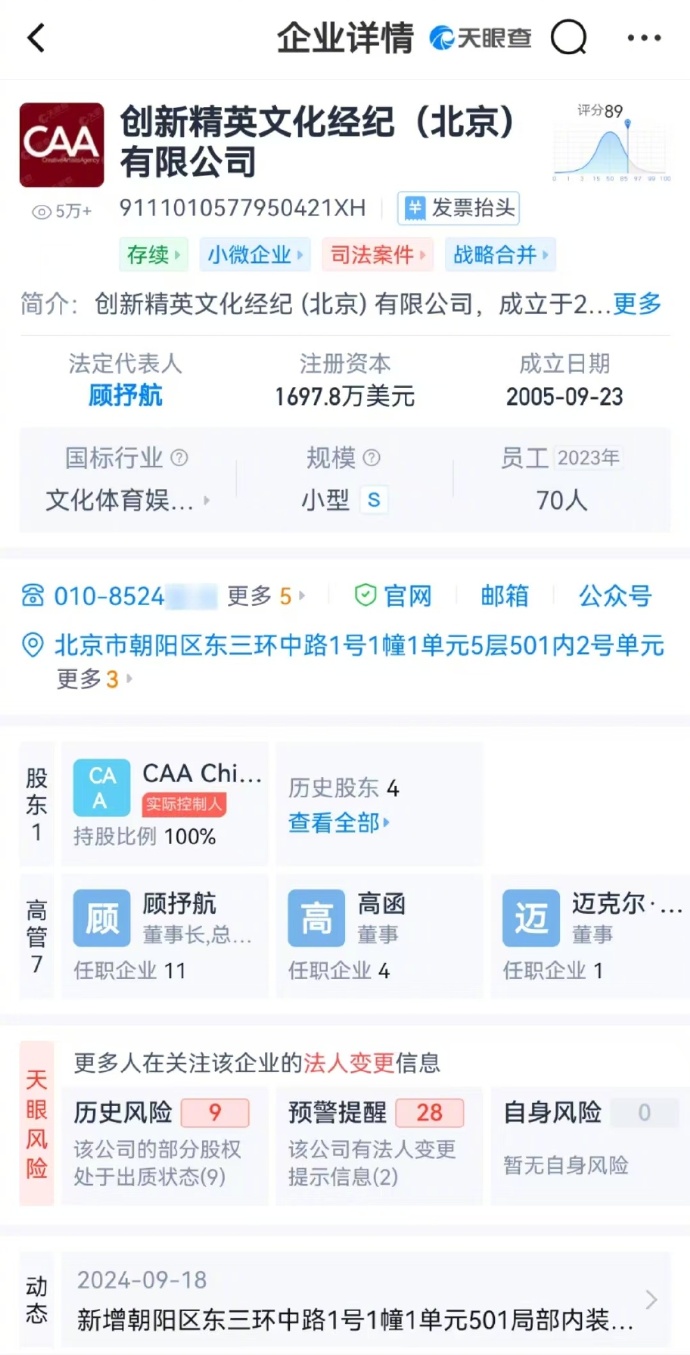Open the 历史风险 risk card
Screen dimensions: 690x1355
[x=164, y=1144]
